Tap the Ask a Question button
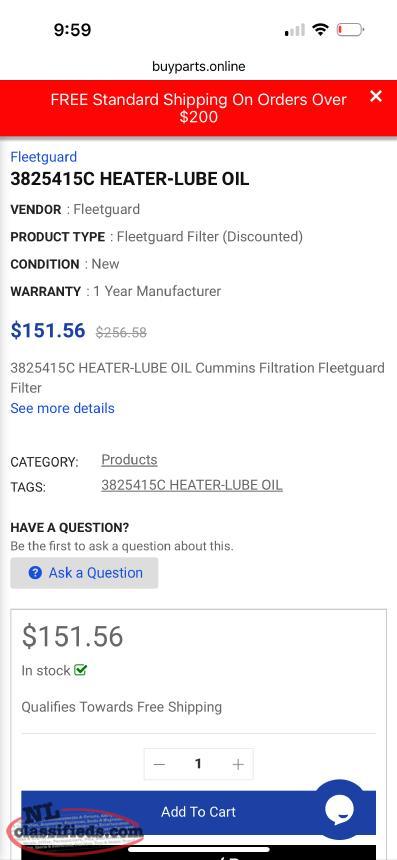The width and height of the screenshot is (397, 860). point(84,573)
